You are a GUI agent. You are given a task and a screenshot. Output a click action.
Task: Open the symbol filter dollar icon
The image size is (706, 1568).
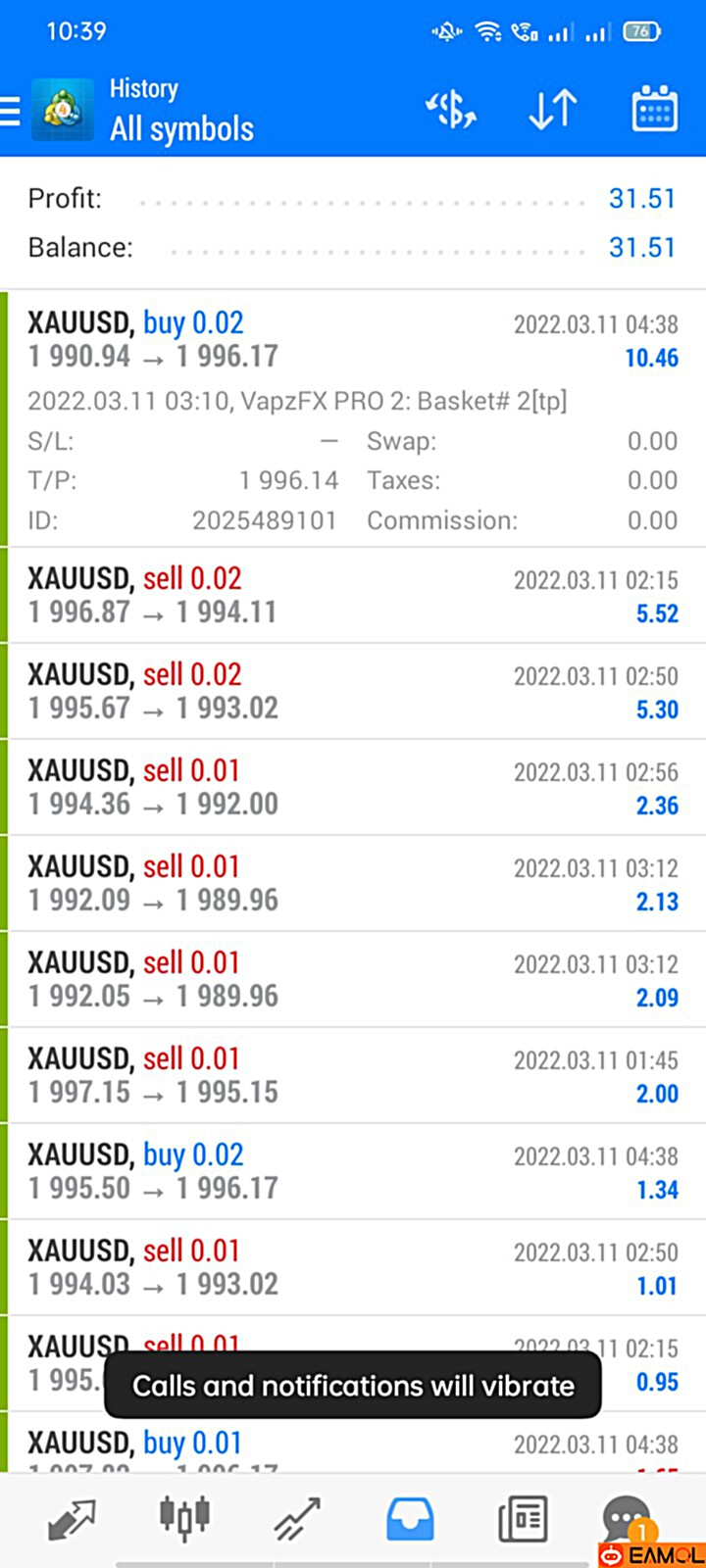pyautogui.click(x=451, y=110)
